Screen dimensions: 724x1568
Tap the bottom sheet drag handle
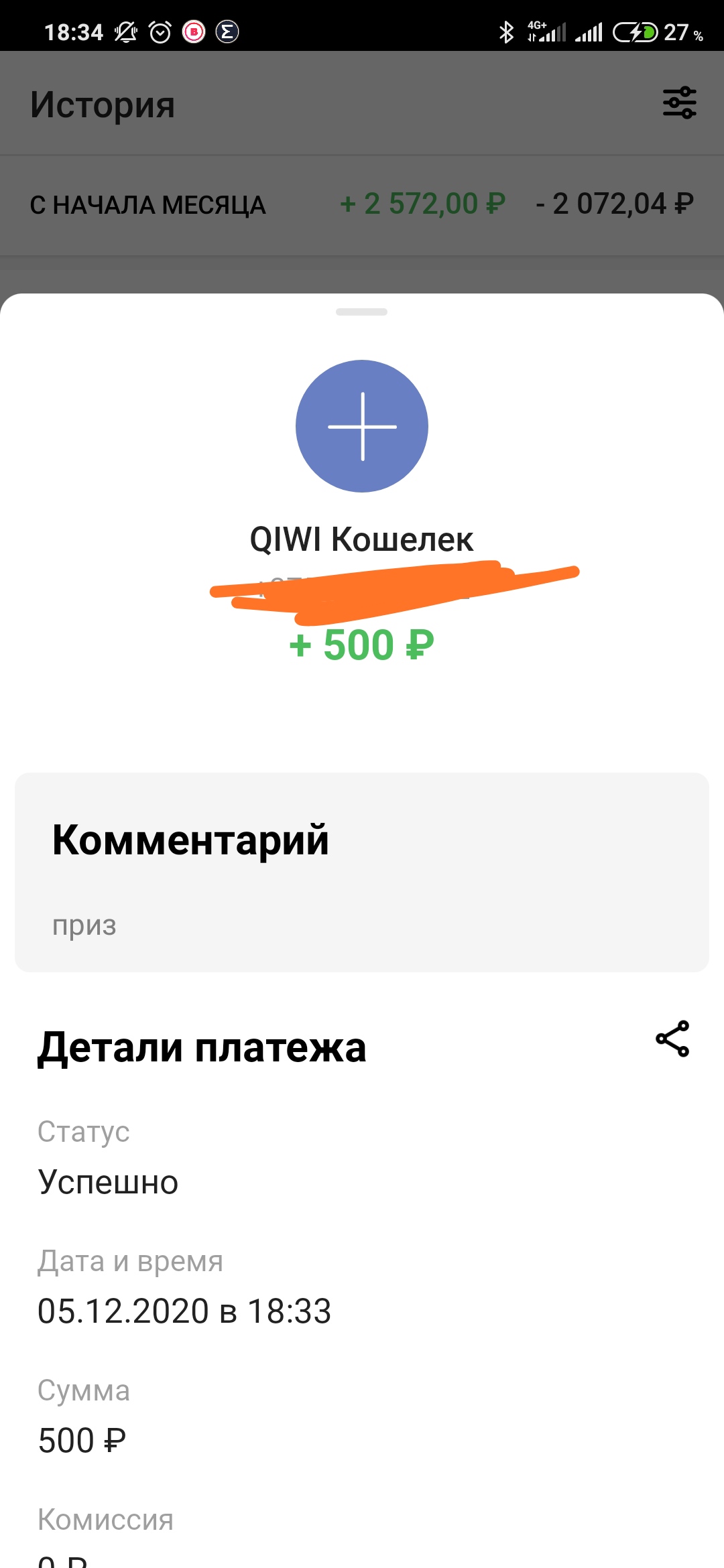362,312
